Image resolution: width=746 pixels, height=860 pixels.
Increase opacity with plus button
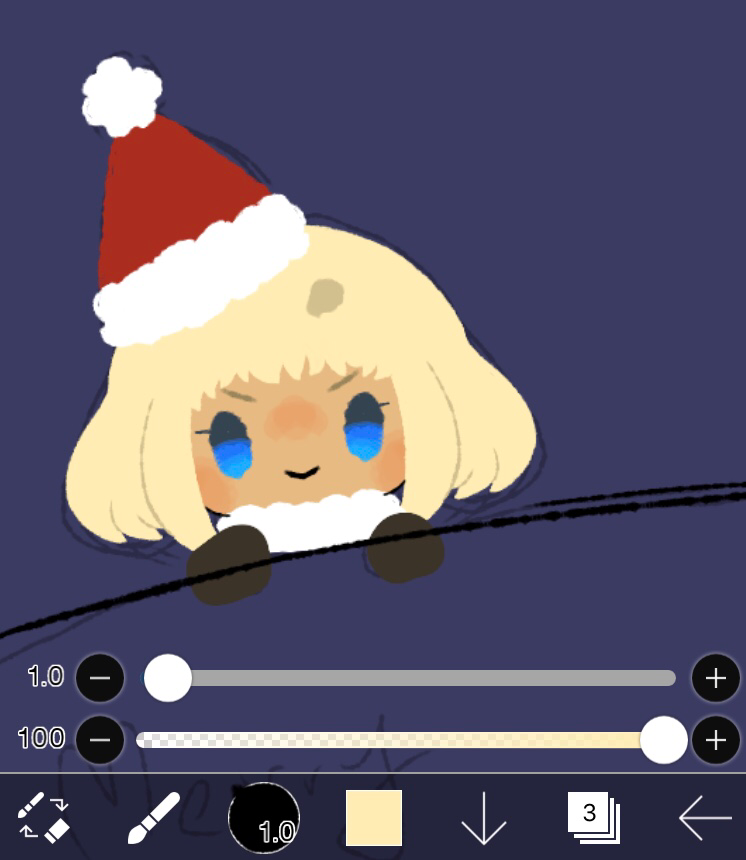coord(715,740)
